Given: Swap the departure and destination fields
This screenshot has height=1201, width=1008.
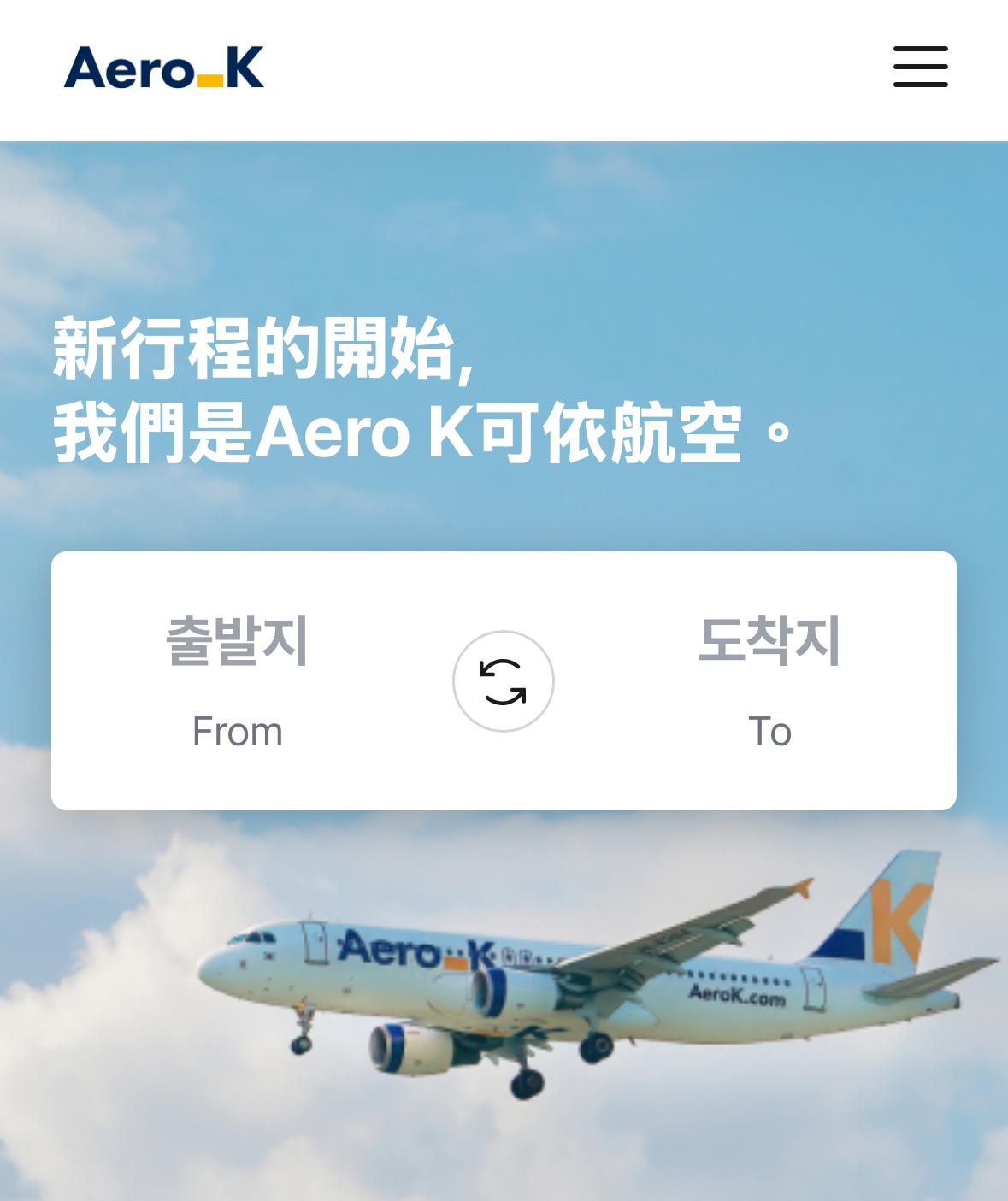Looking at the screenshot, I should (x=503, y=681).
